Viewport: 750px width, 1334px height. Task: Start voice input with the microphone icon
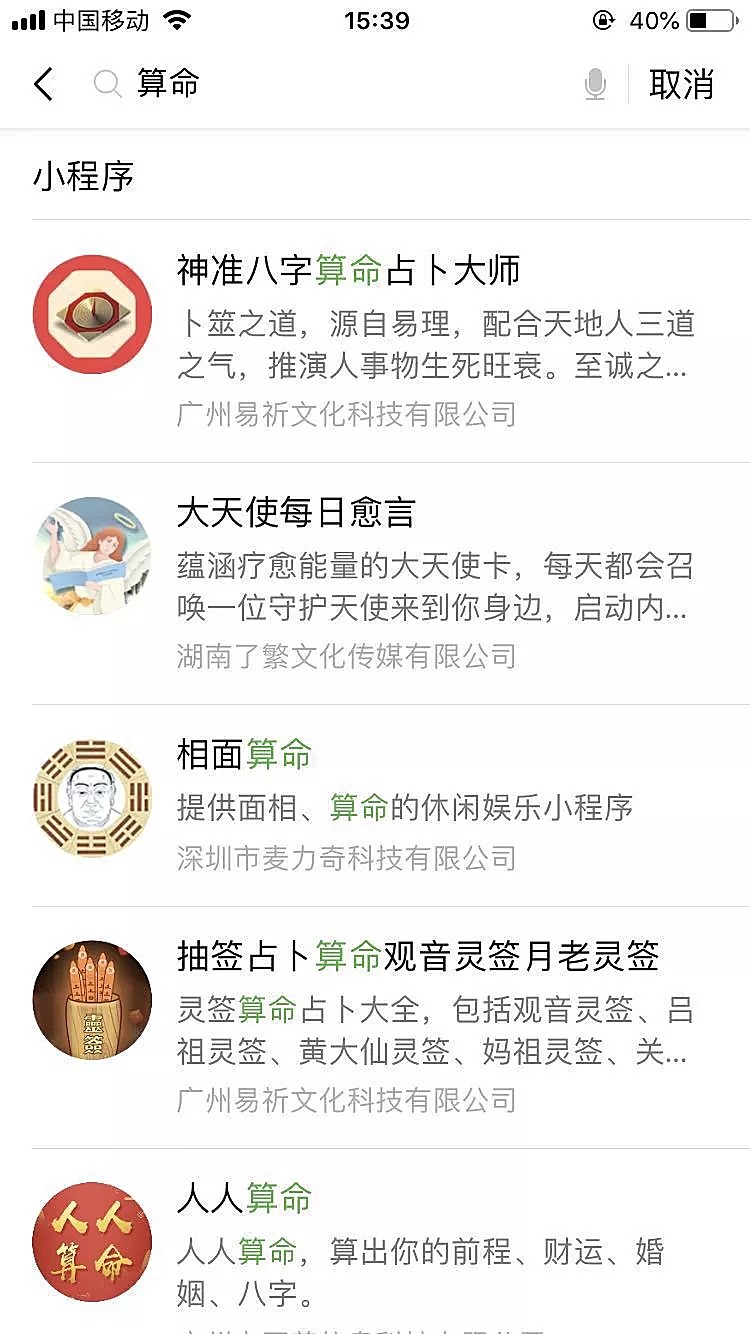pyautogui.click(x=595, y=85)
